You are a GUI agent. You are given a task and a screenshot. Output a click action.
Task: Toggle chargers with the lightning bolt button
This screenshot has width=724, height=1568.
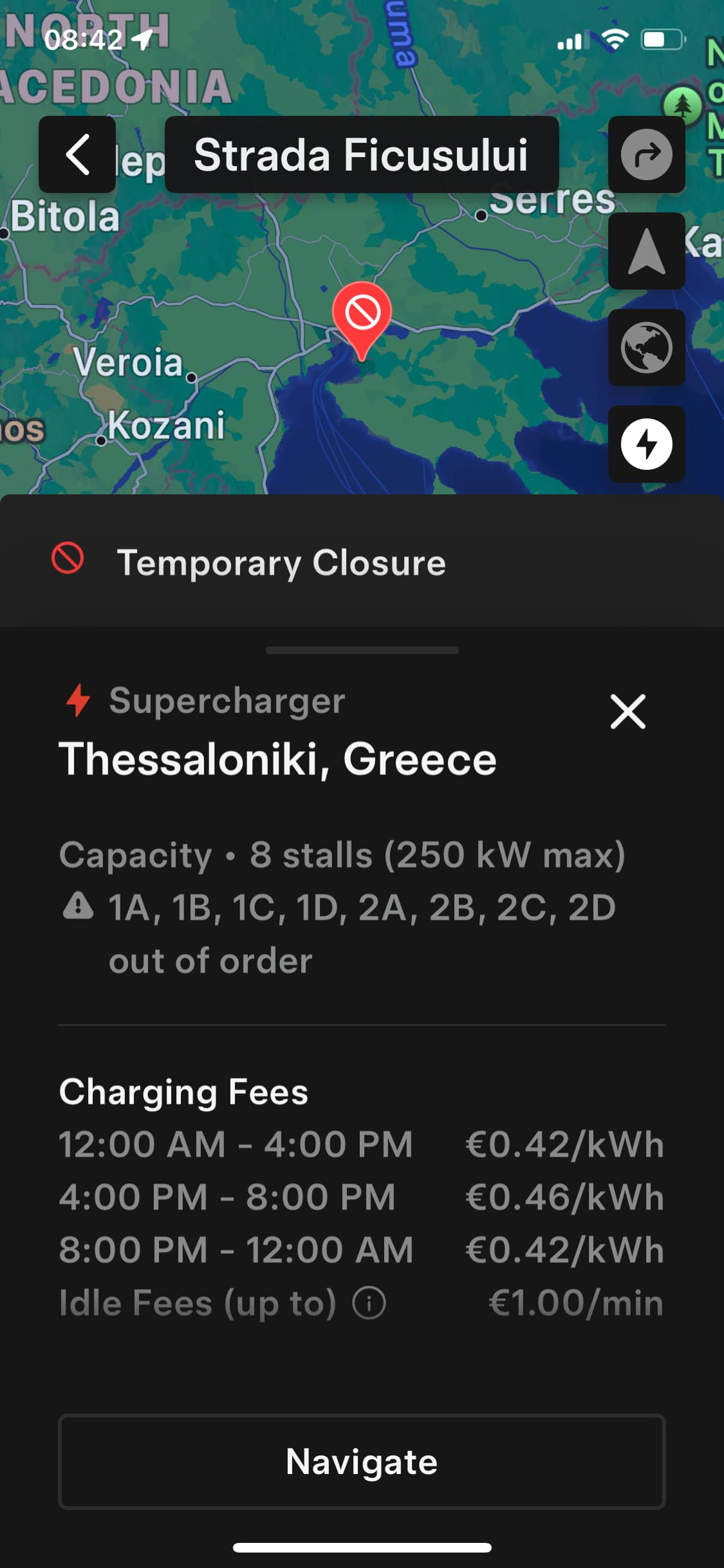click(x=647, y=444)
